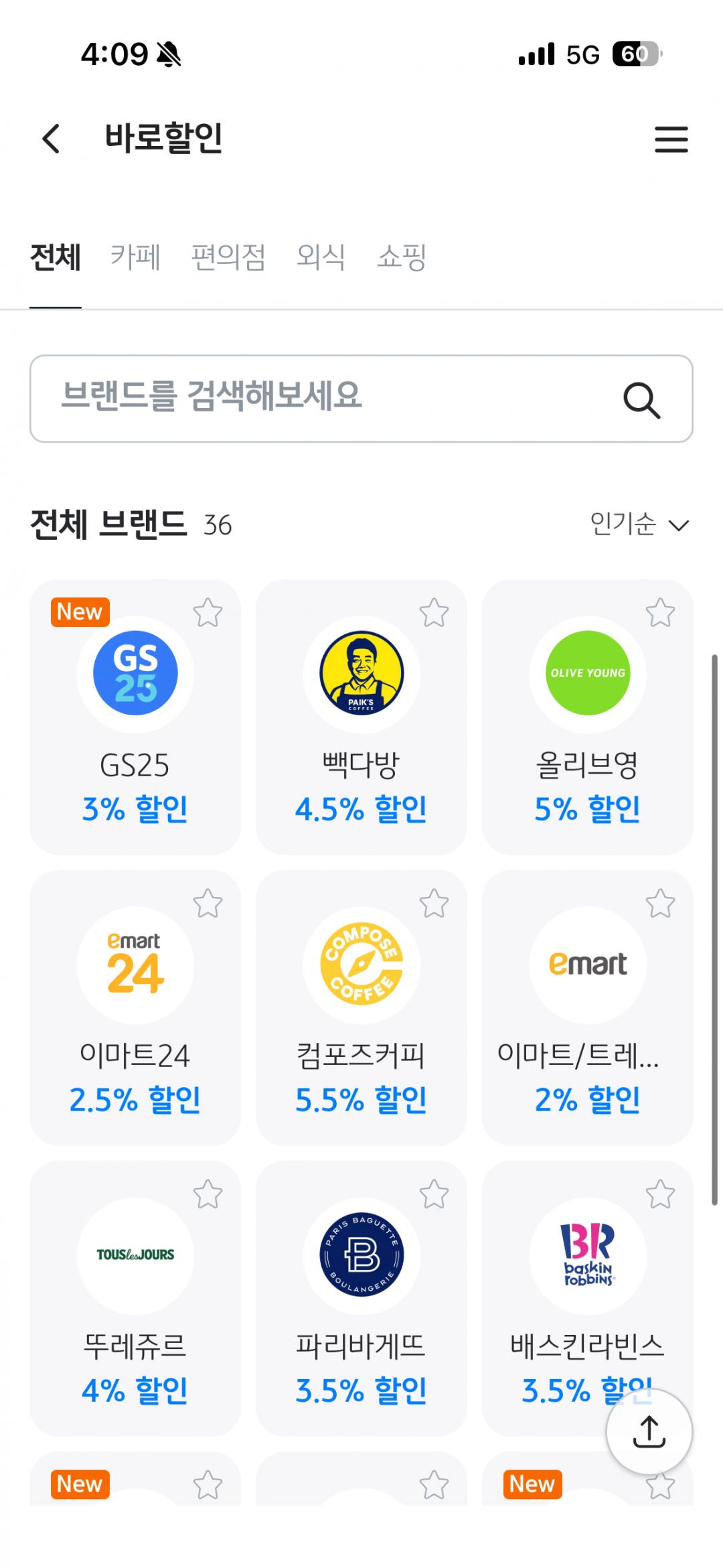Image resolution: width=723 pixels, height=1568 pixels.
Task: Switch to the 카페 tab
Action: pos(135,257)
